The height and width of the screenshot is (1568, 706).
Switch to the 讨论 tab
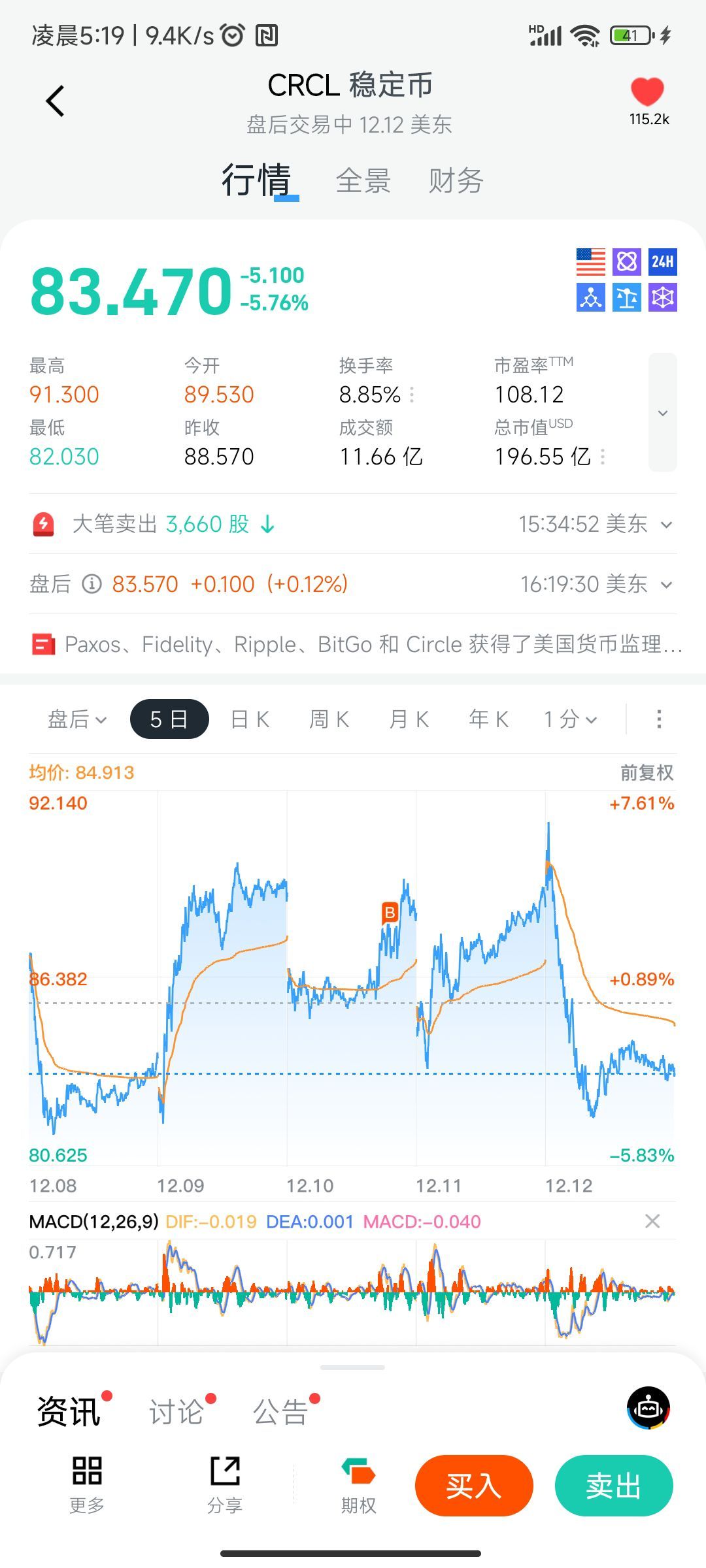pos(176,1412)
